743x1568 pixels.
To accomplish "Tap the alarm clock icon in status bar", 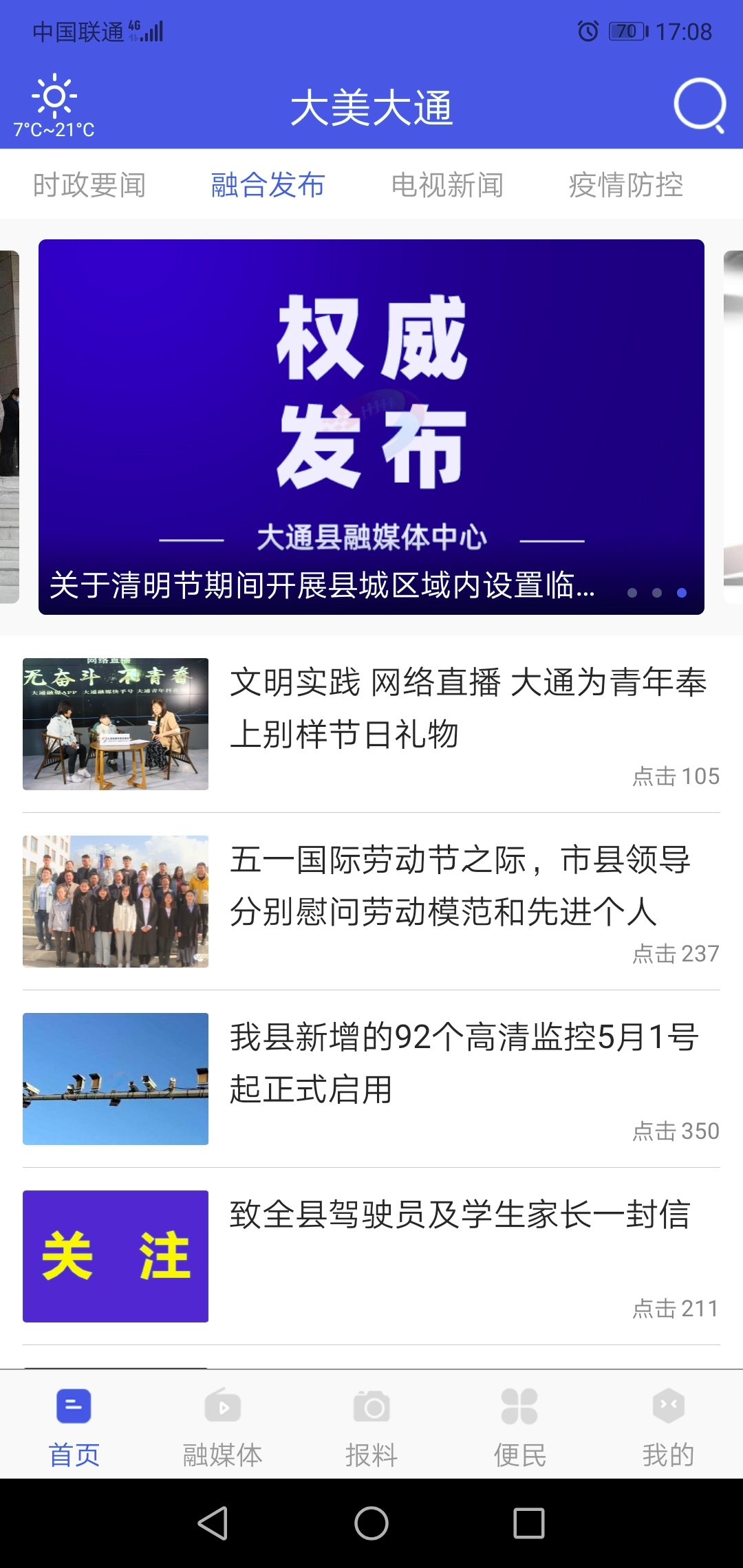I will (588, 31).
